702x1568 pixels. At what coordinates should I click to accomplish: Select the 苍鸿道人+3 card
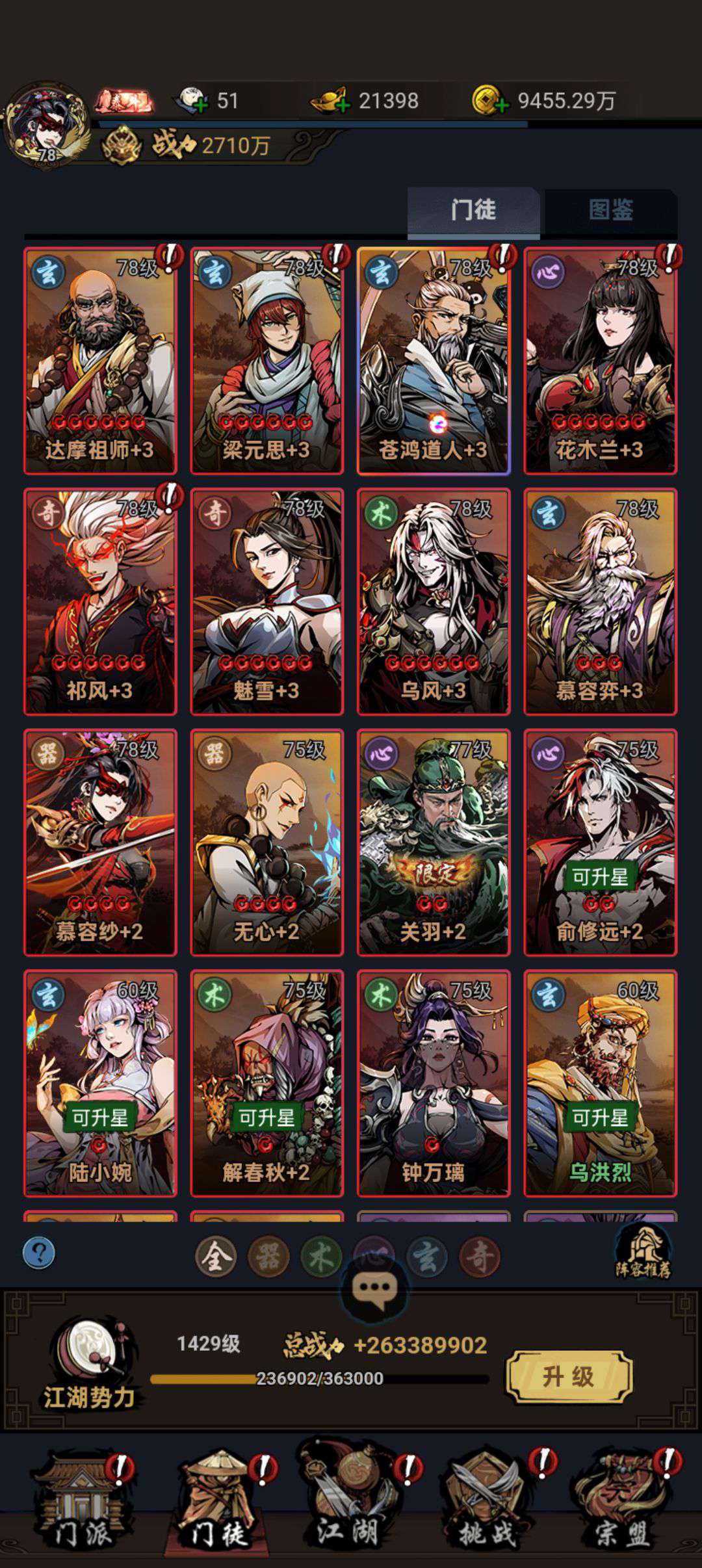click(434, 359)
